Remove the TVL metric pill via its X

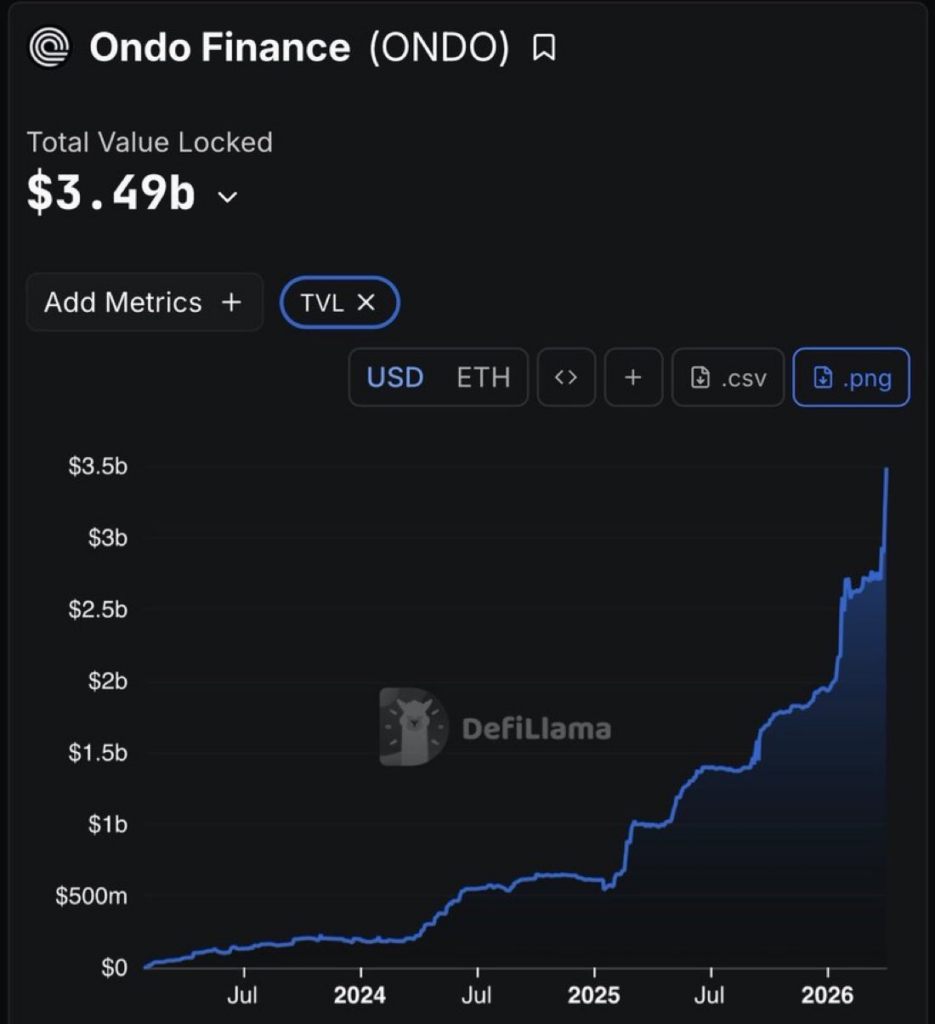pyautogui.click(x=366, y=302)
